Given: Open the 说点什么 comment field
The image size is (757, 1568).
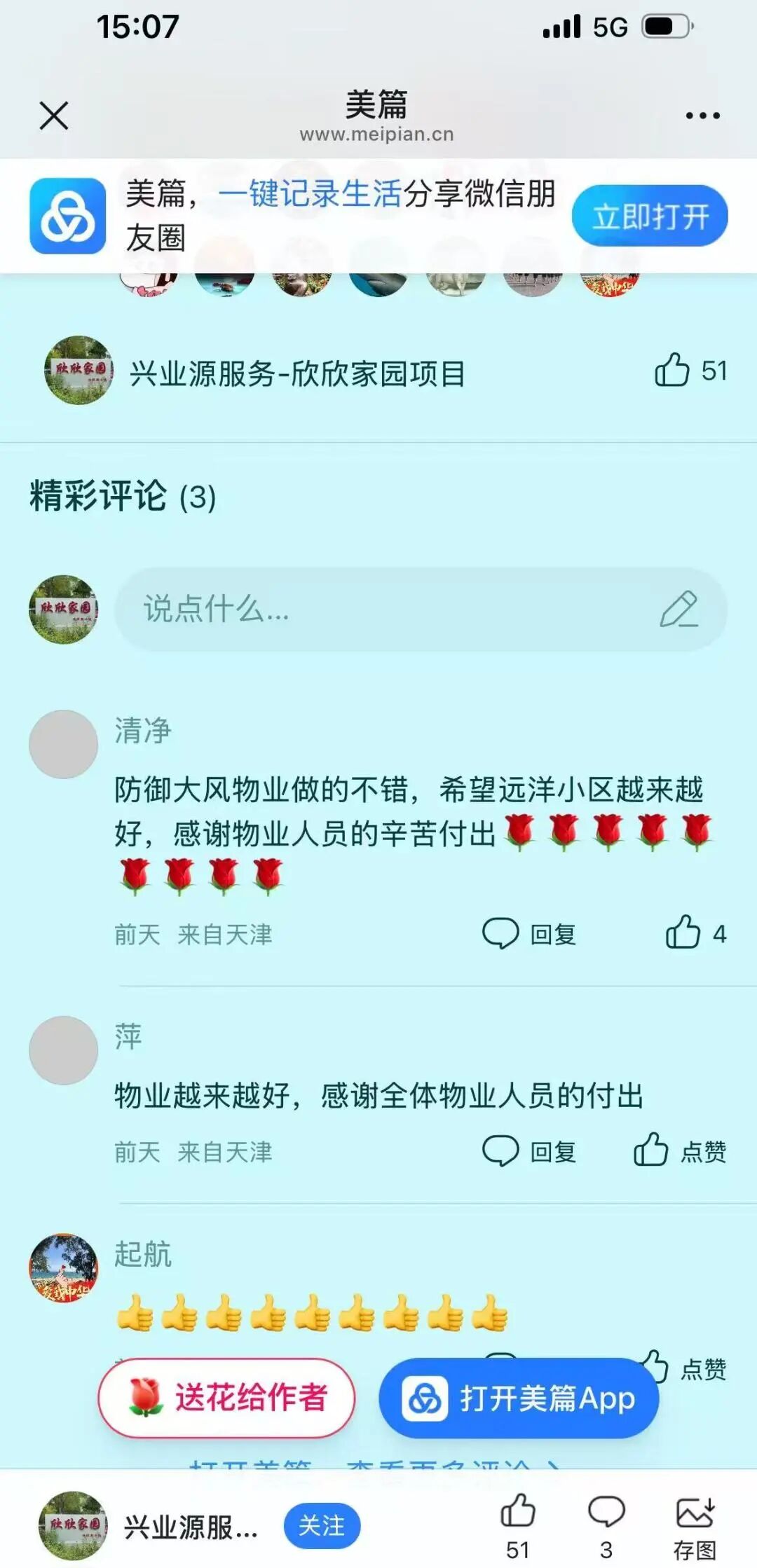Looking at the screenshot, I should [x=421, y=609].
